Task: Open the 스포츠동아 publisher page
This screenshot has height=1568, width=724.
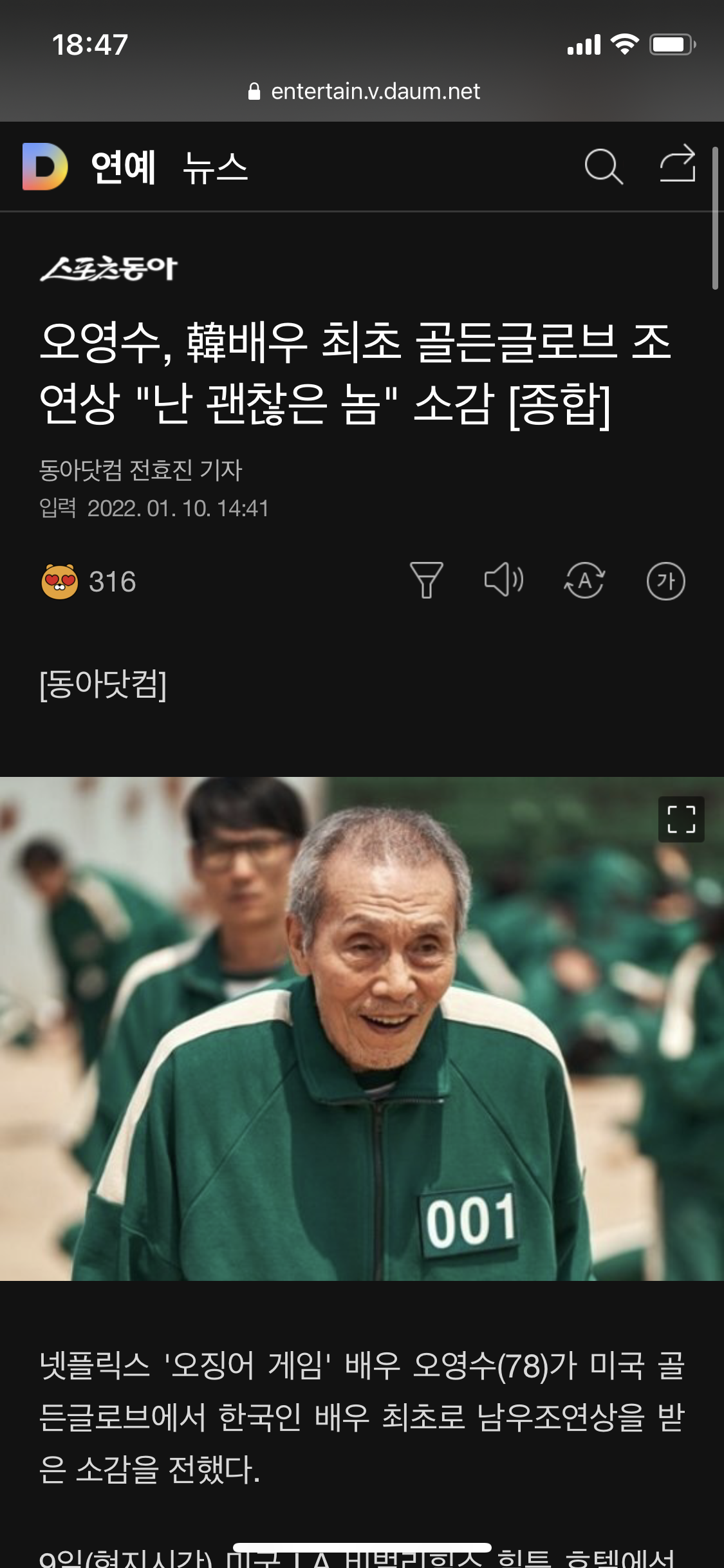Action: point(108,268)
